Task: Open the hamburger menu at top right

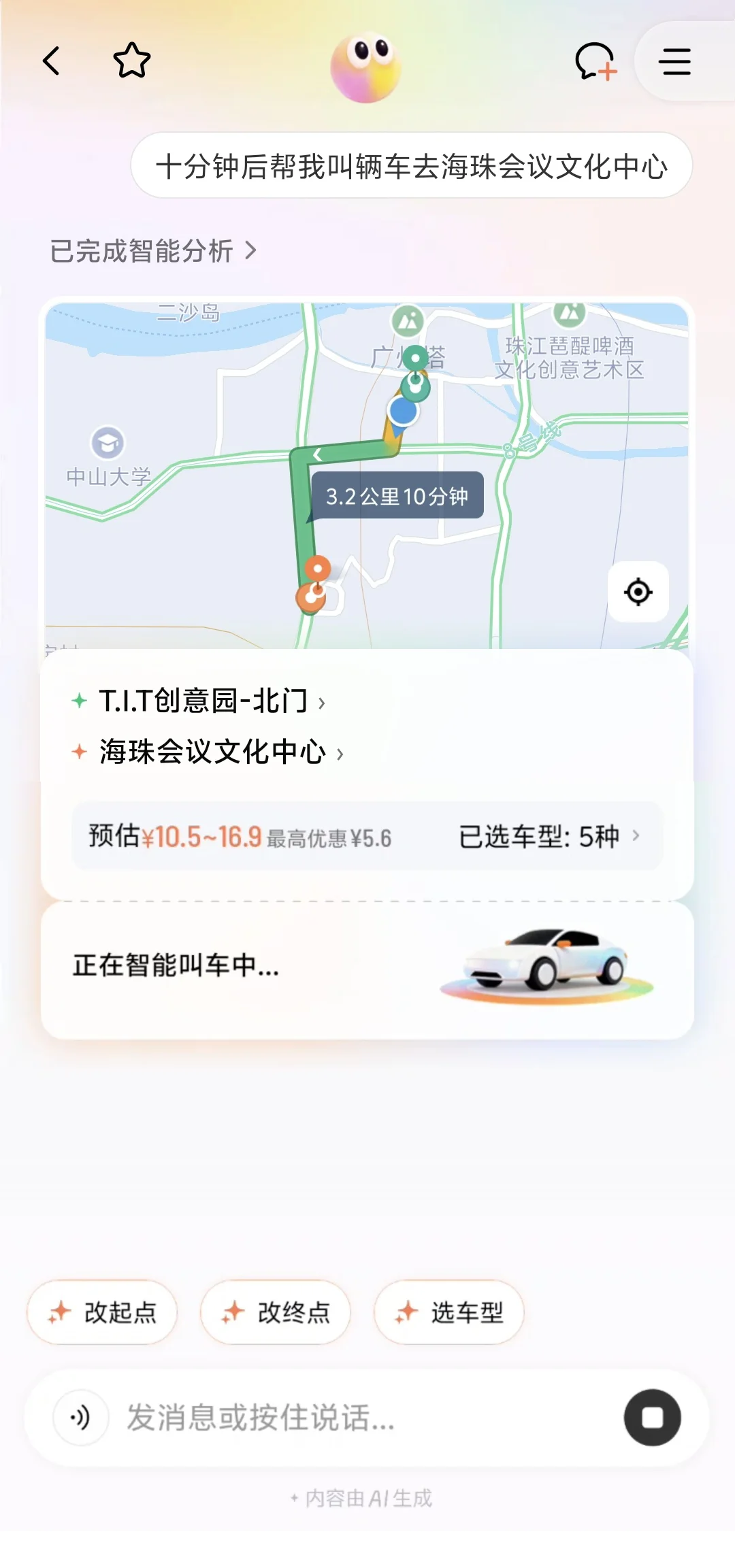Action: pyautogui.click(x=676, y=61)
